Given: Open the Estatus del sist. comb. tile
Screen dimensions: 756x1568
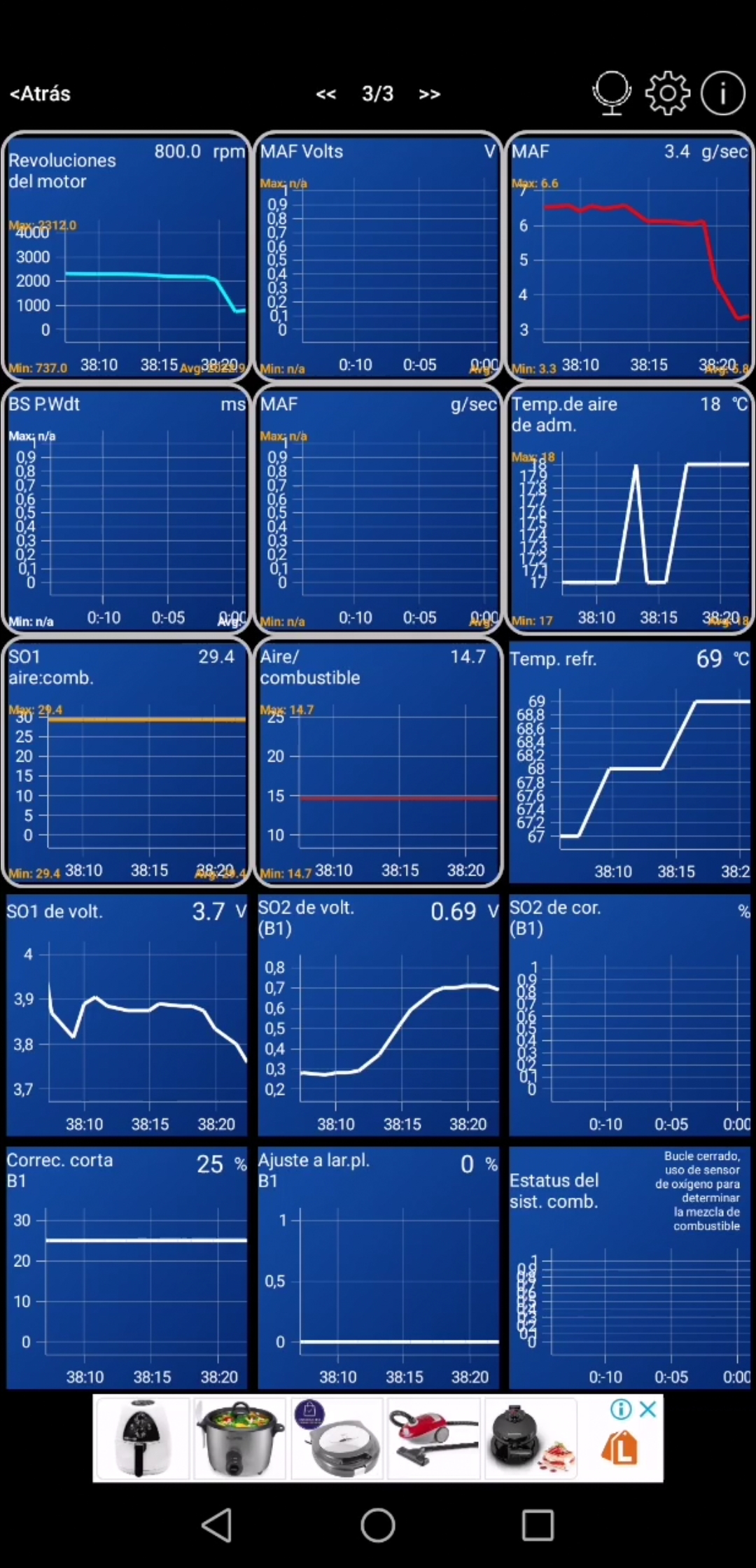Looking at the screenshot, I should click(x=629, y=1267).
